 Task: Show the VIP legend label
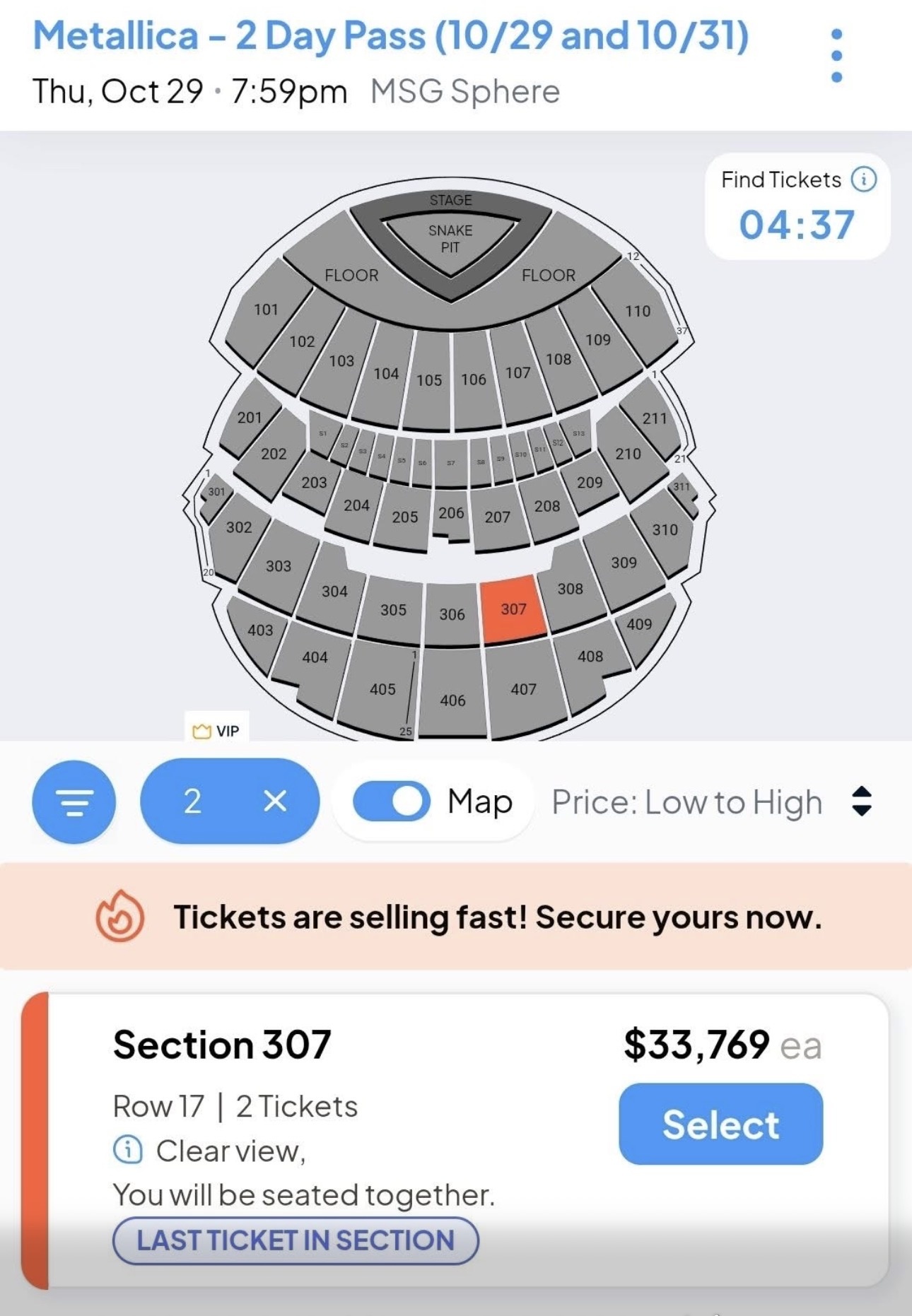coord(217,730)
